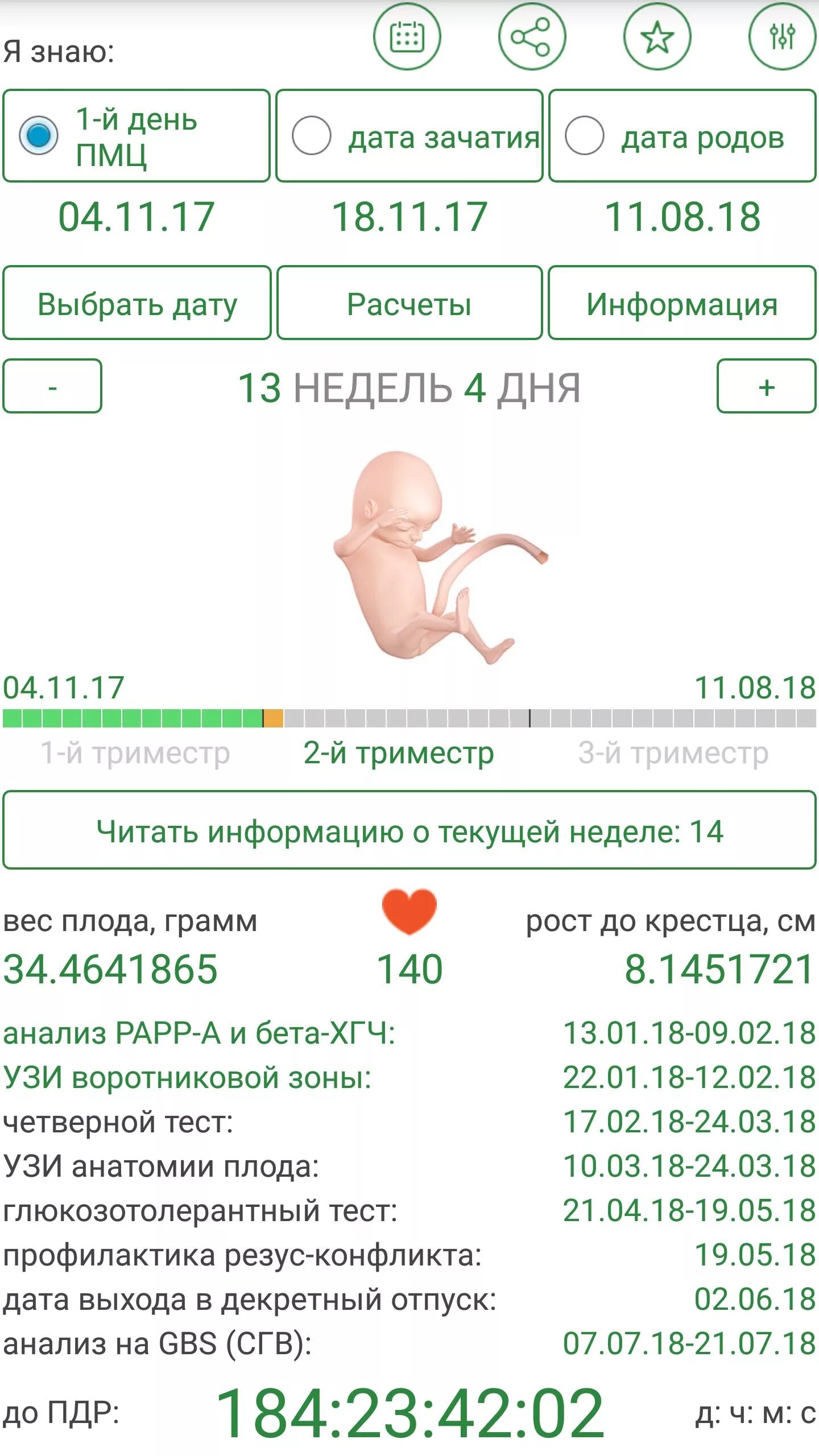Open "Информация"
Viewport: 819px width, 1456px height.
682,303
